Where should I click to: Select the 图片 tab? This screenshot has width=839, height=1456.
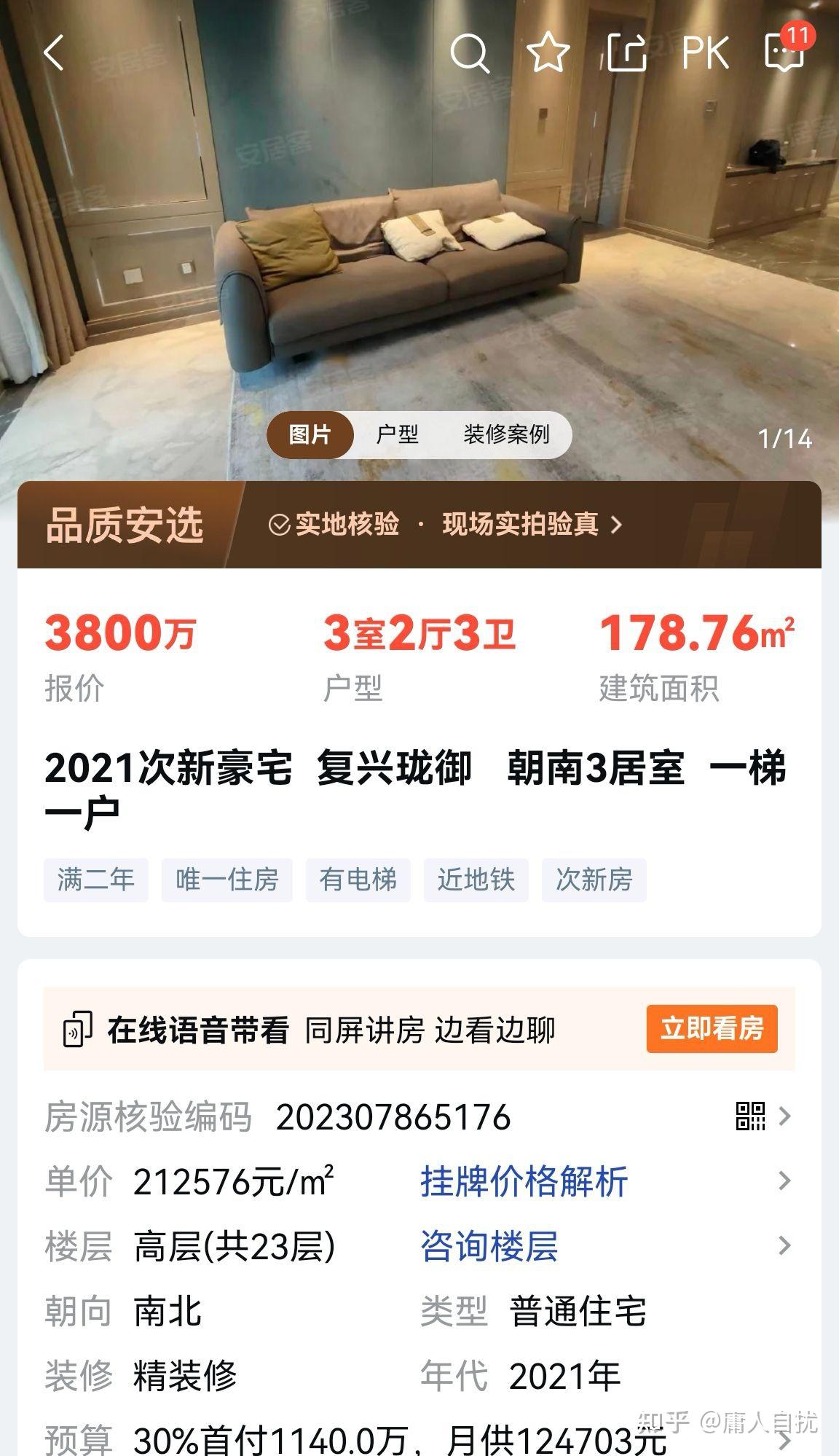point(310,435)
